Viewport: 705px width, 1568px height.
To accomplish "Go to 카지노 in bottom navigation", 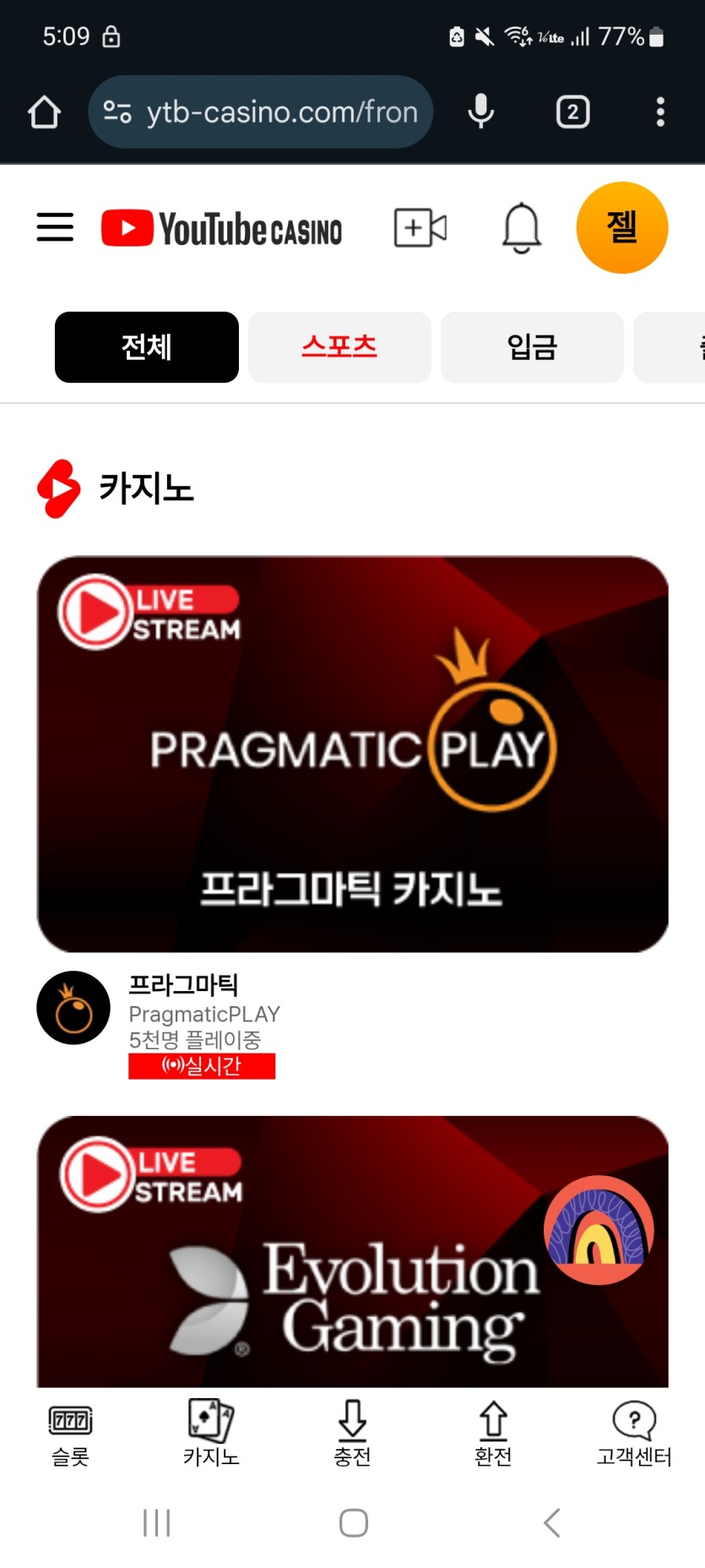I will point(211,1433).
